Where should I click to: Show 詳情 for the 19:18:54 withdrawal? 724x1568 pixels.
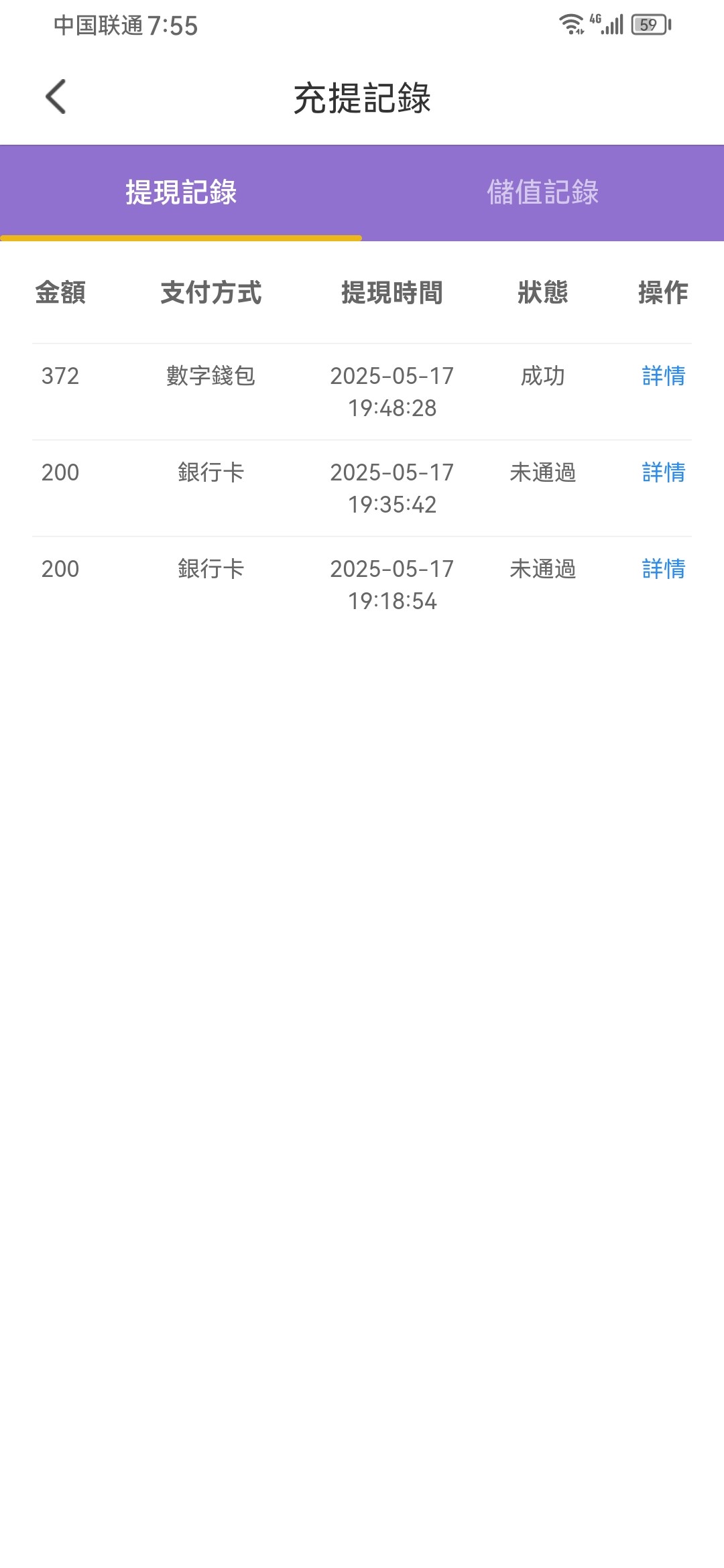pos(663,569)
